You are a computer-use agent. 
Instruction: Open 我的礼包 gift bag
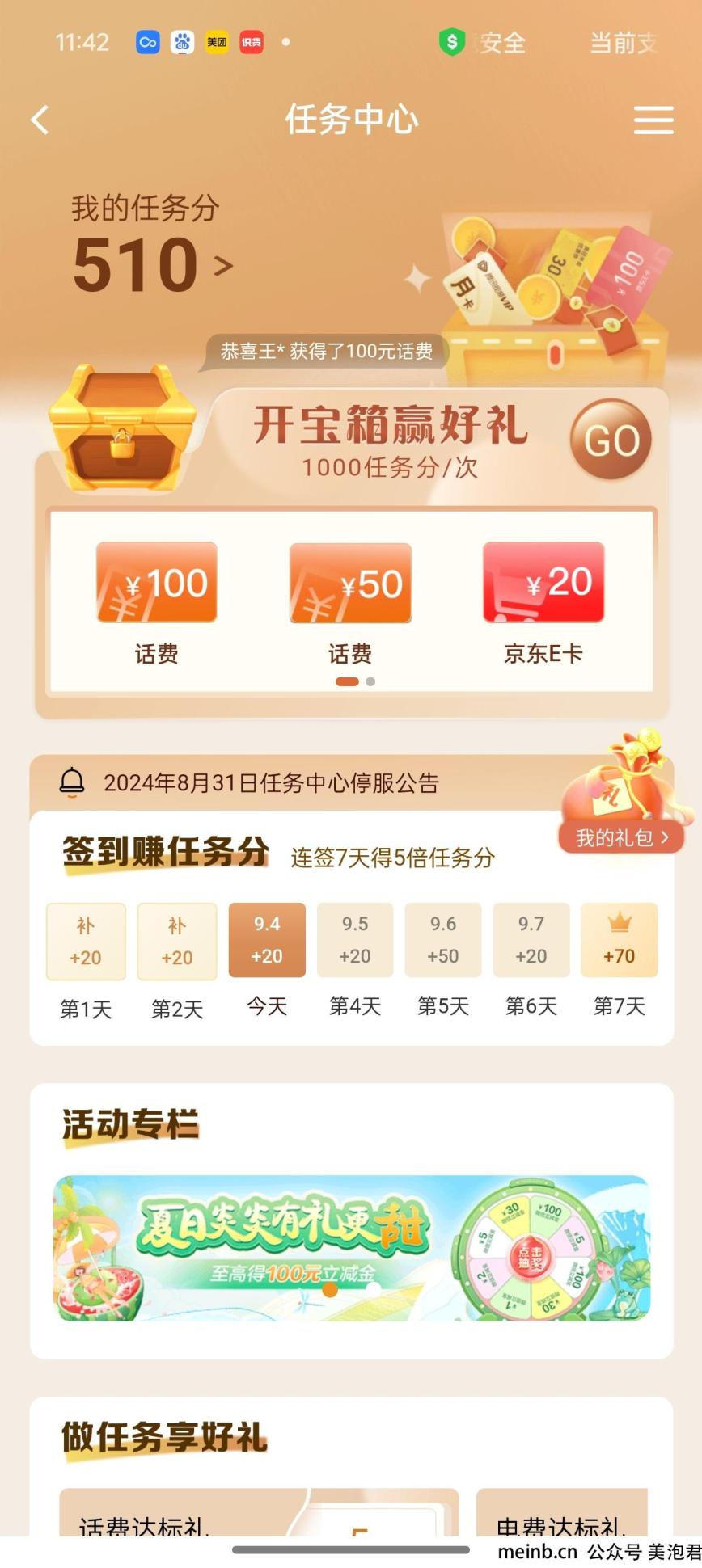(620, 837)
